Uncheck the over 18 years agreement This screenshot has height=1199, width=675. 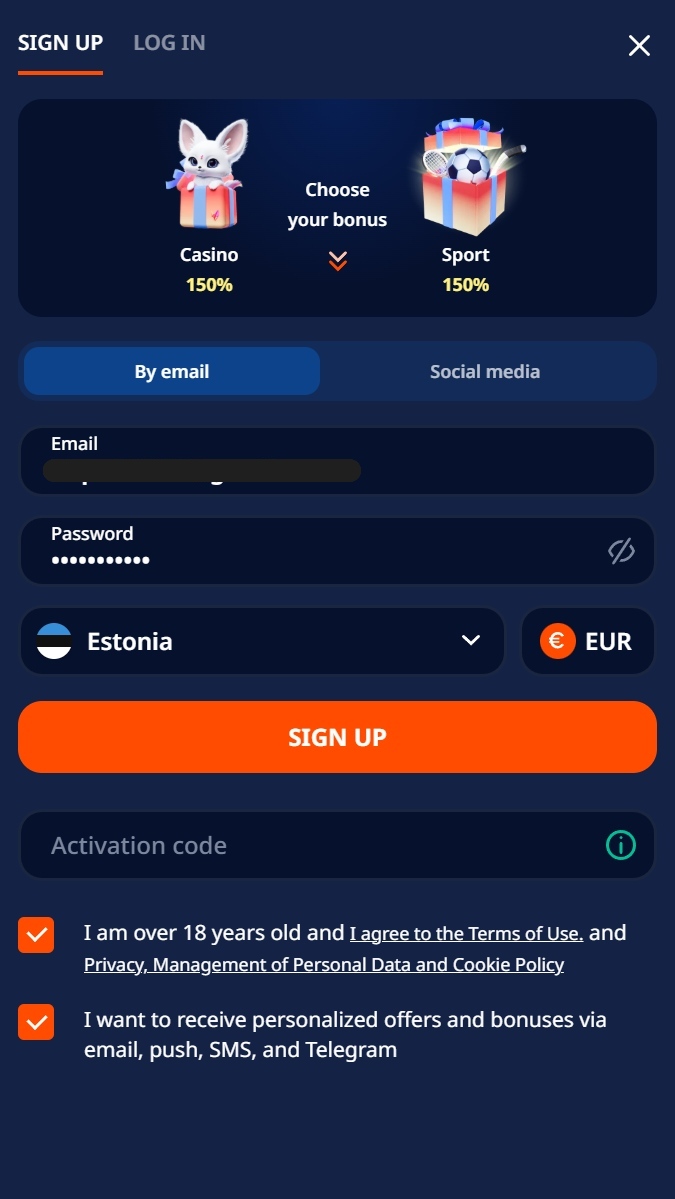[x=36, y=934]
